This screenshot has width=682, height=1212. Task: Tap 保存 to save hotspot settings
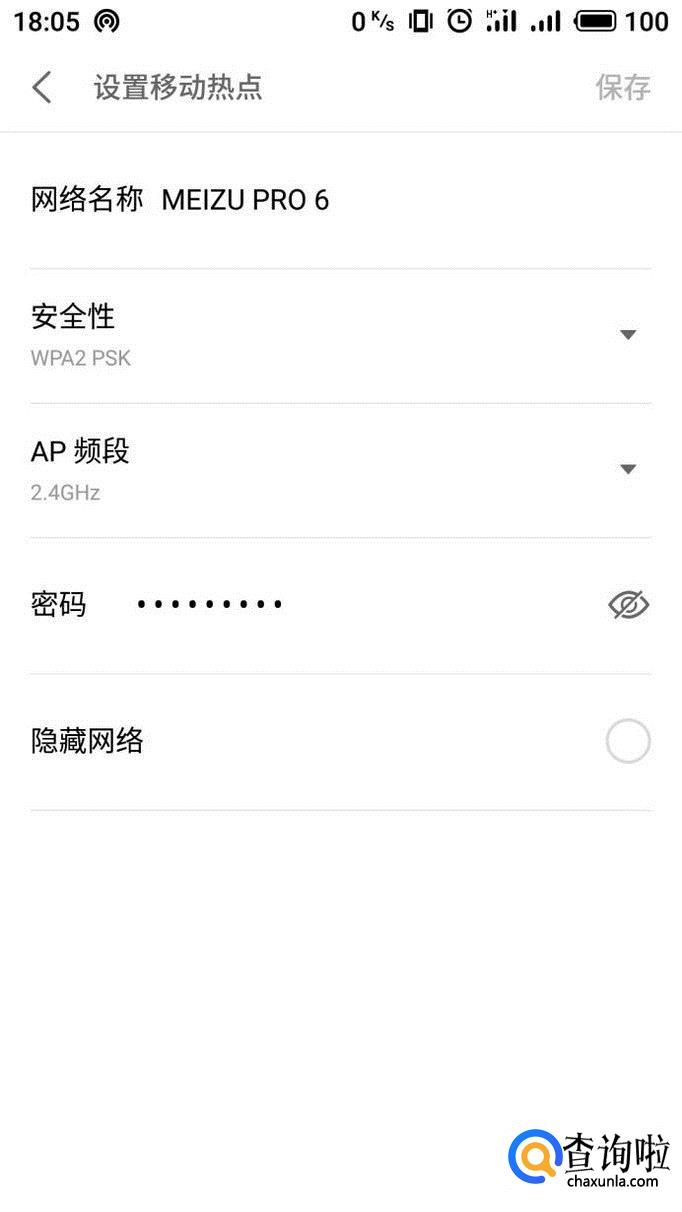[622, 88]
